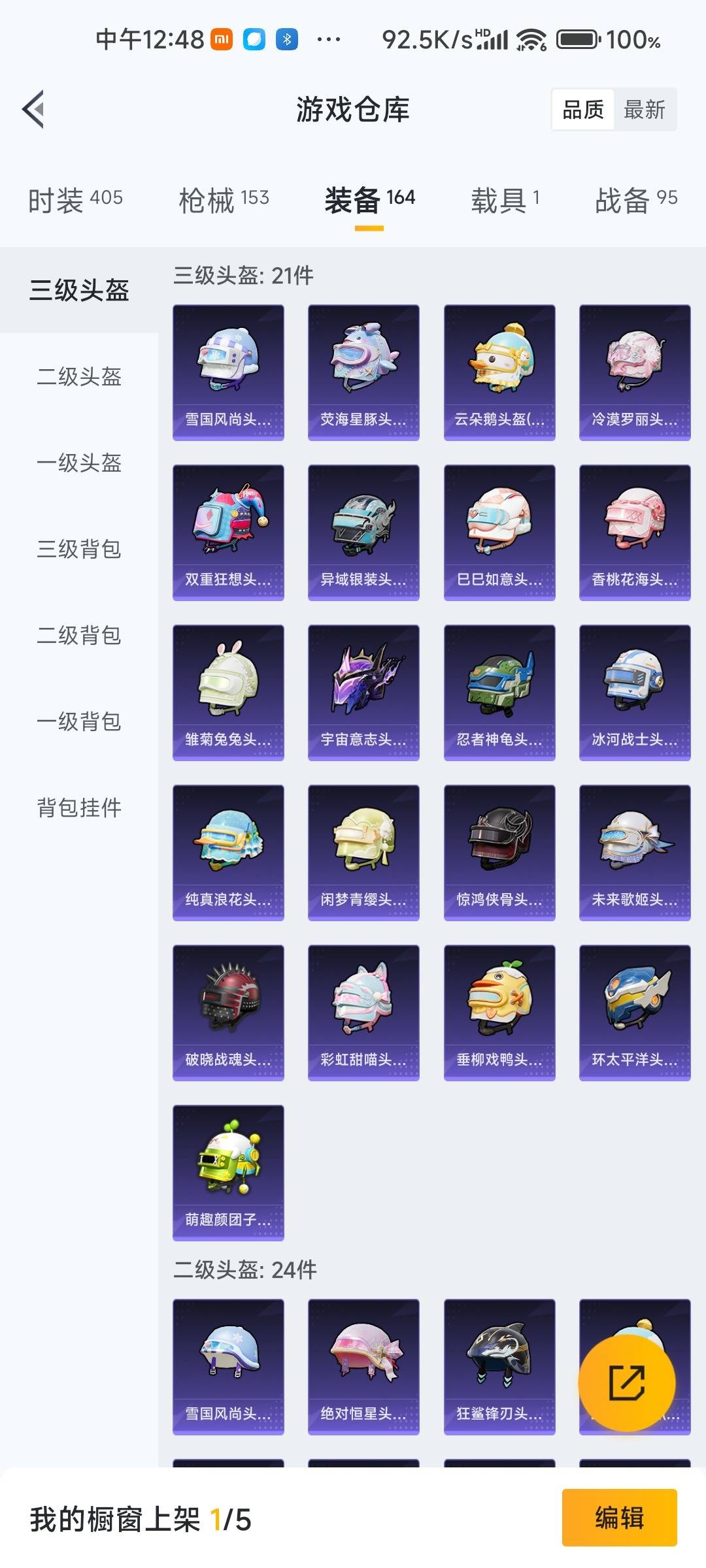Viewport: 706px width, 1568px height.
Task: Tap the battery indicator in status bar
Action: (x=578, y=40)
